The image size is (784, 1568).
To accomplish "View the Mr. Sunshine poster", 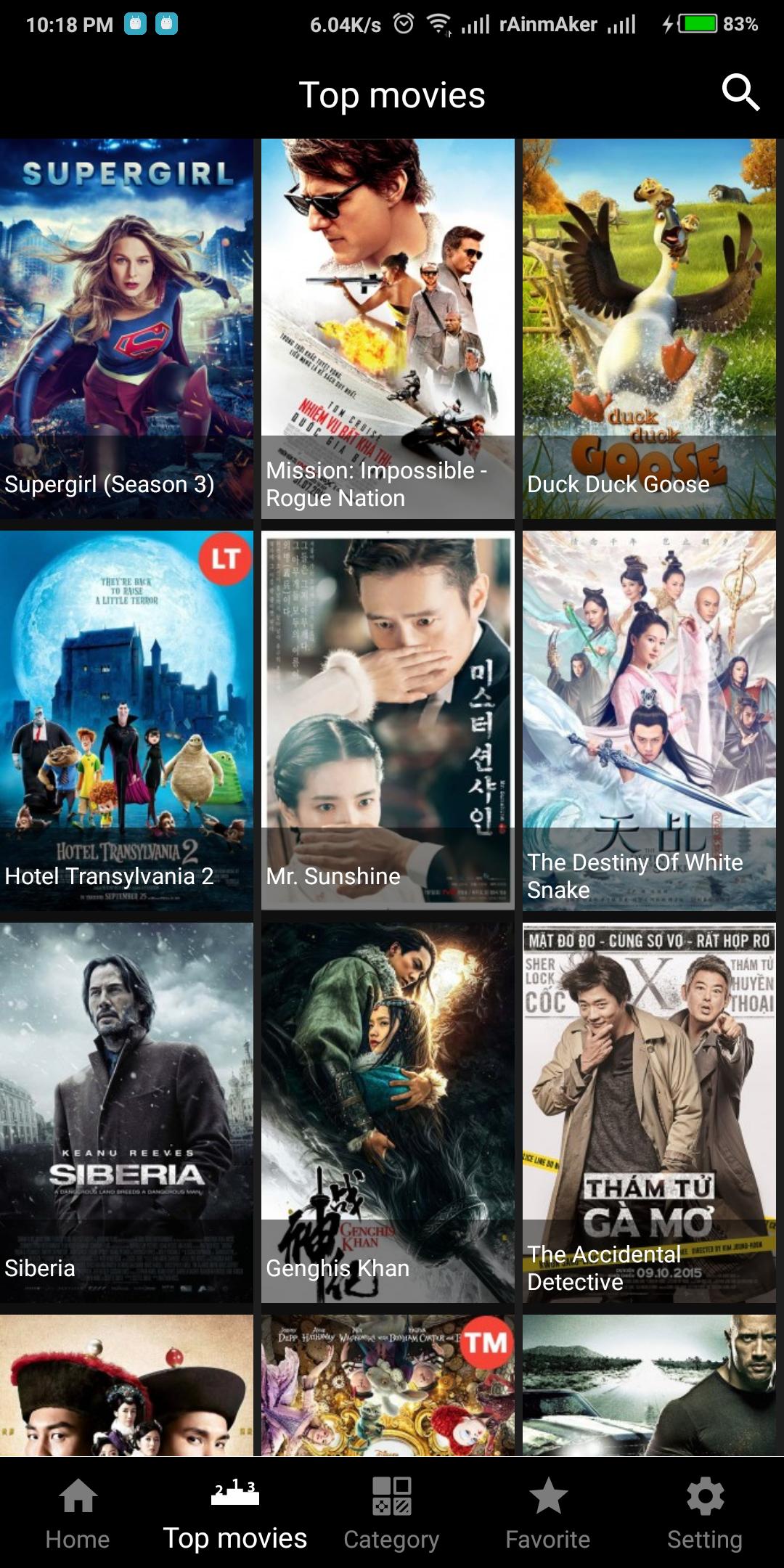I will [388, 720].
